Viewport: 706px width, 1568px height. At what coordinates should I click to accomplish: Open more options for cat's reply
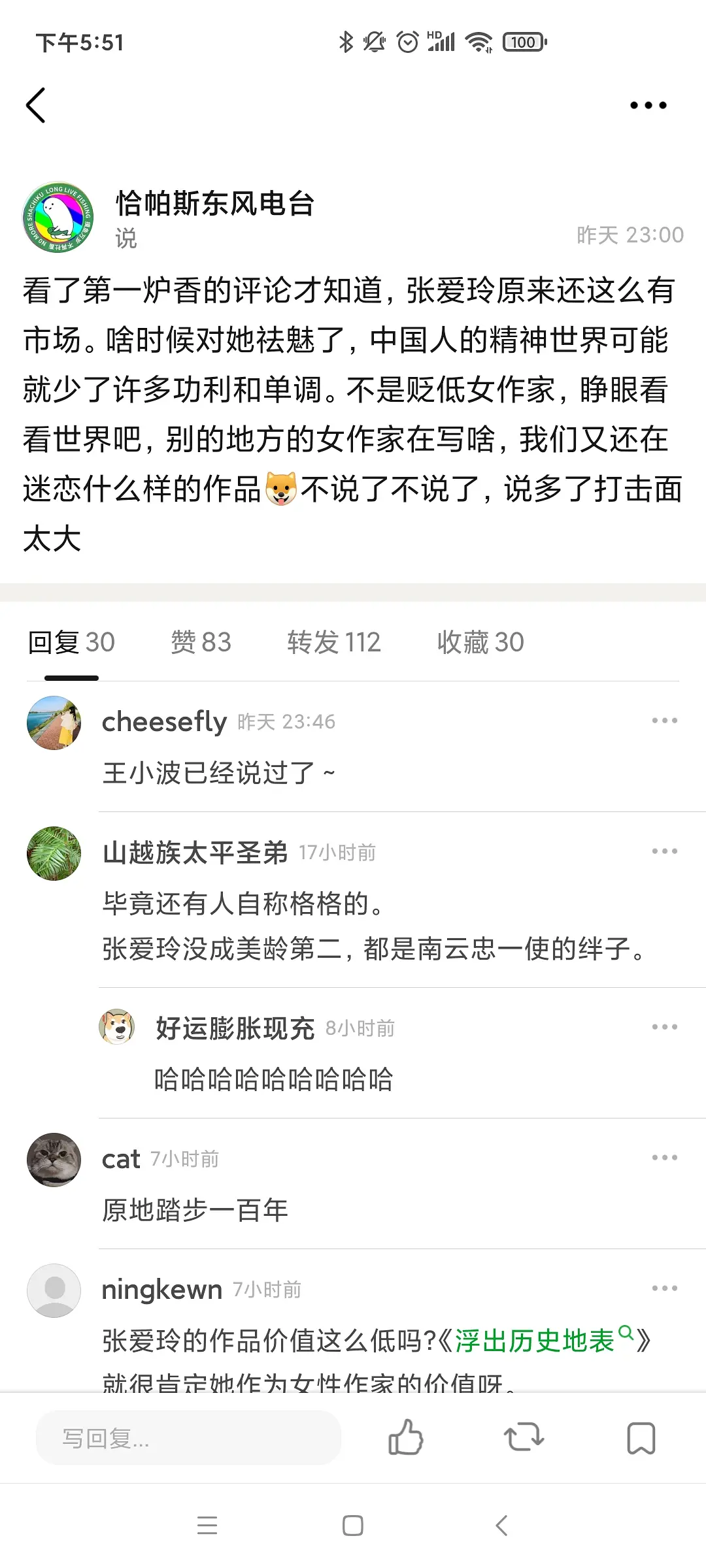pyautogui.click(x=664, y=1158)
